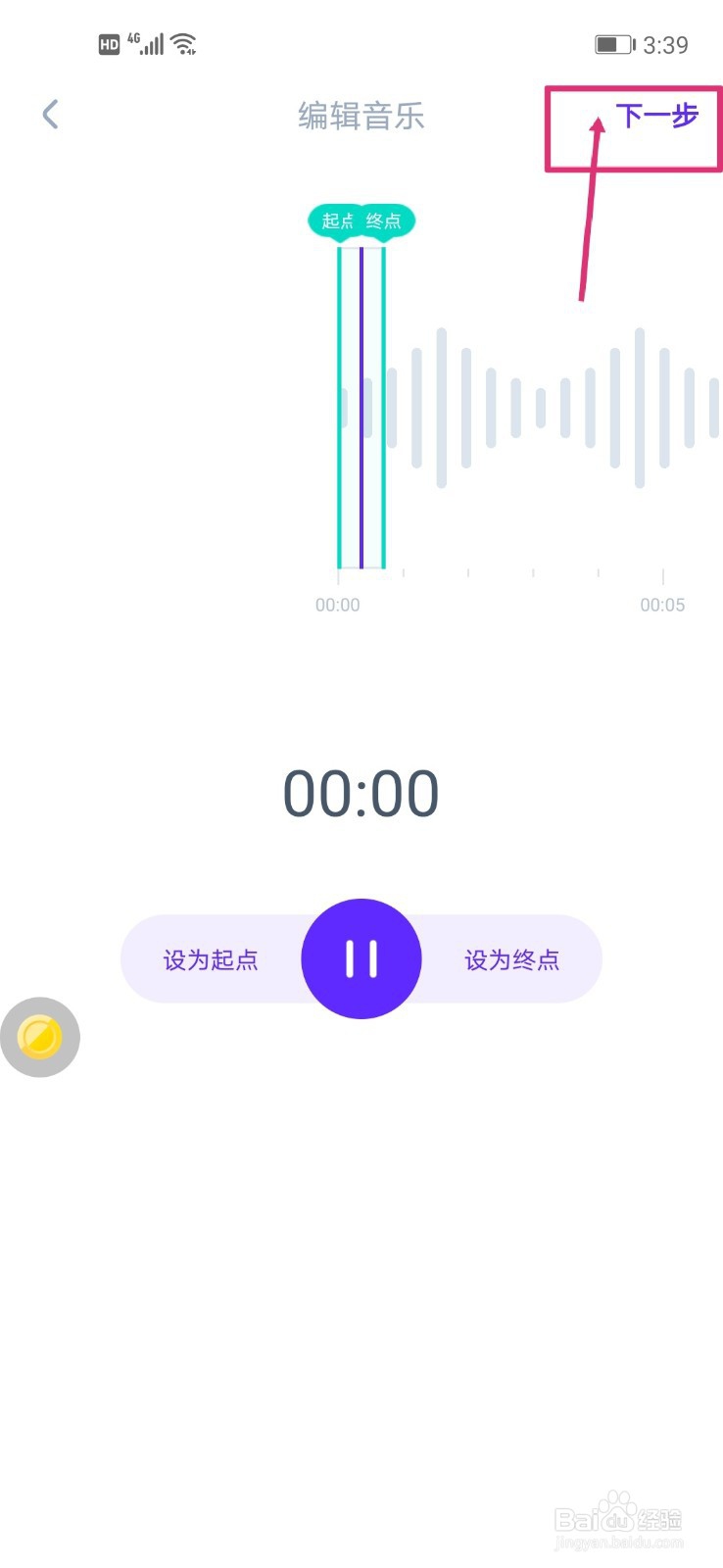Pause playback with the center button
The height and width of the screenshot is (1568, 723).
pyautogui.click(x=361, y=958)
